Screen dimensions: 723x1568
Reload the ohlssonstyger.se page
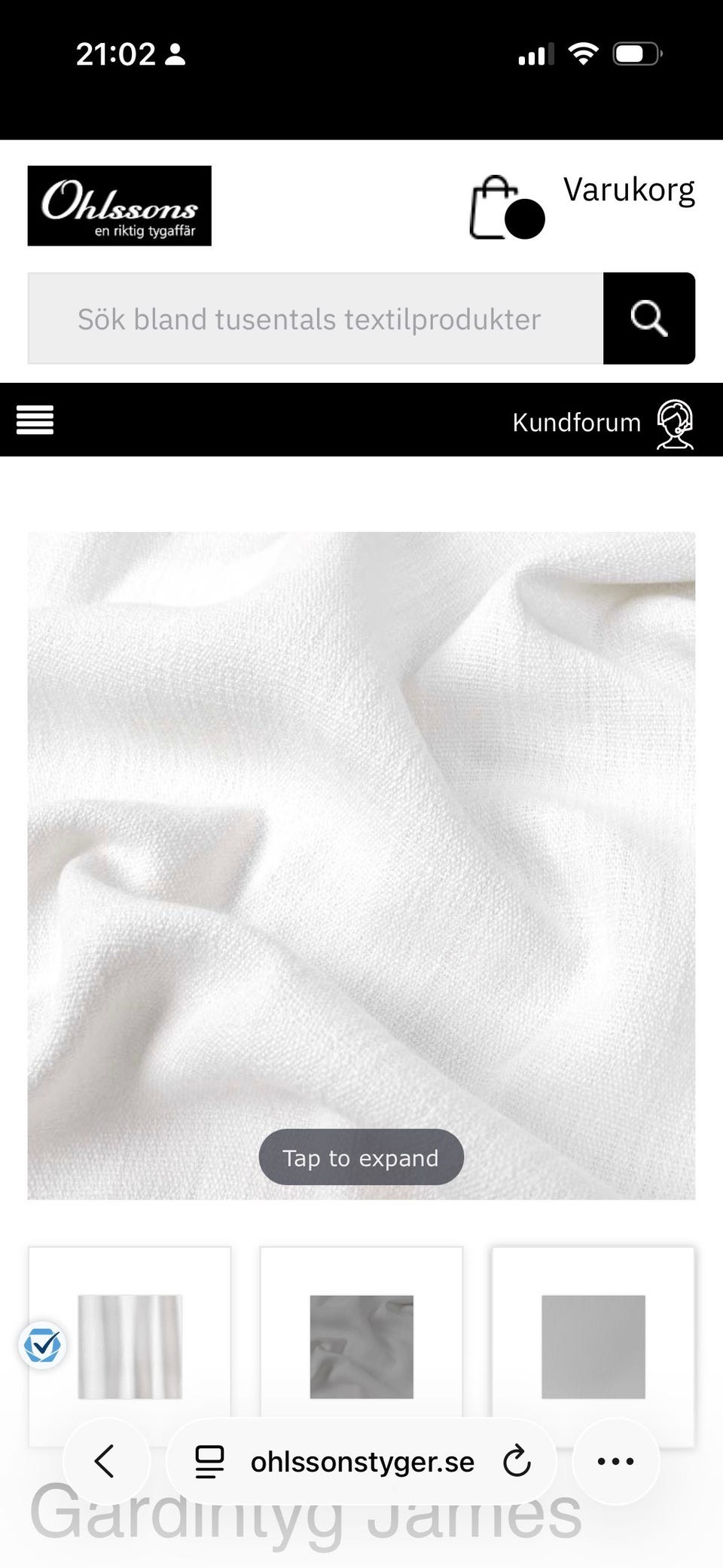pos(517,1462)
